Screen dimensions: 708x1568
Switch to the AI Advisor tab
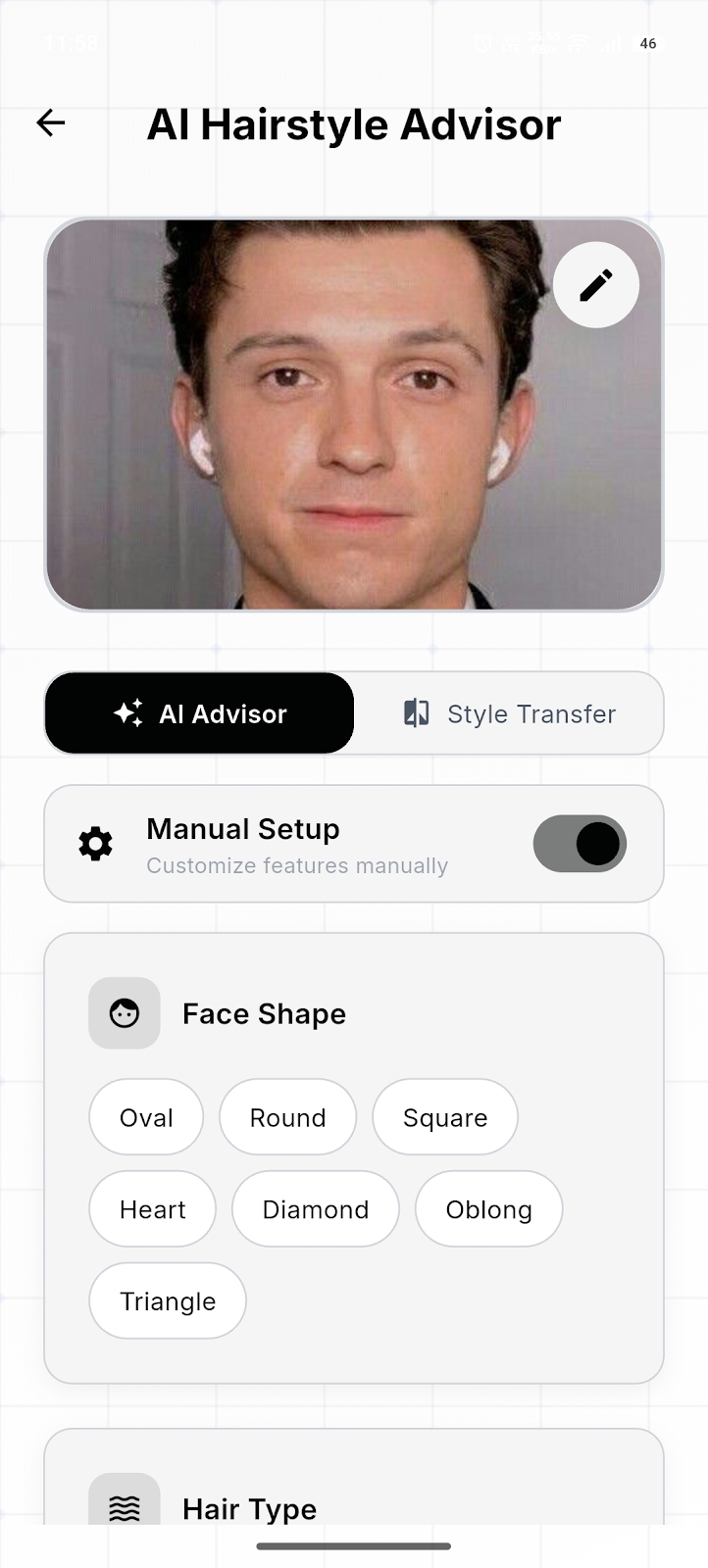click(x=199, y=713)
